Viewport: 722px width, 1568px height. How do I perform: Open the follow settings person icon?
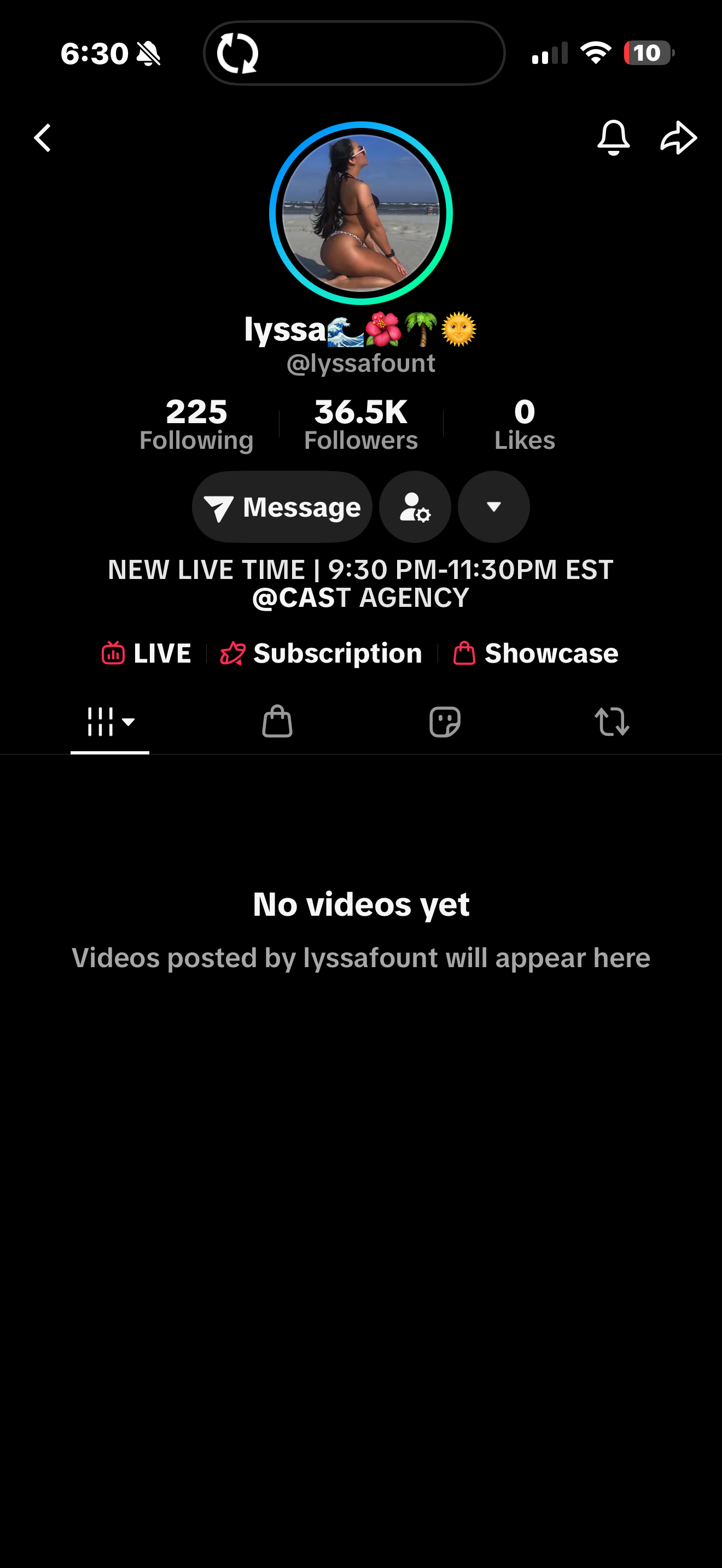415,507
